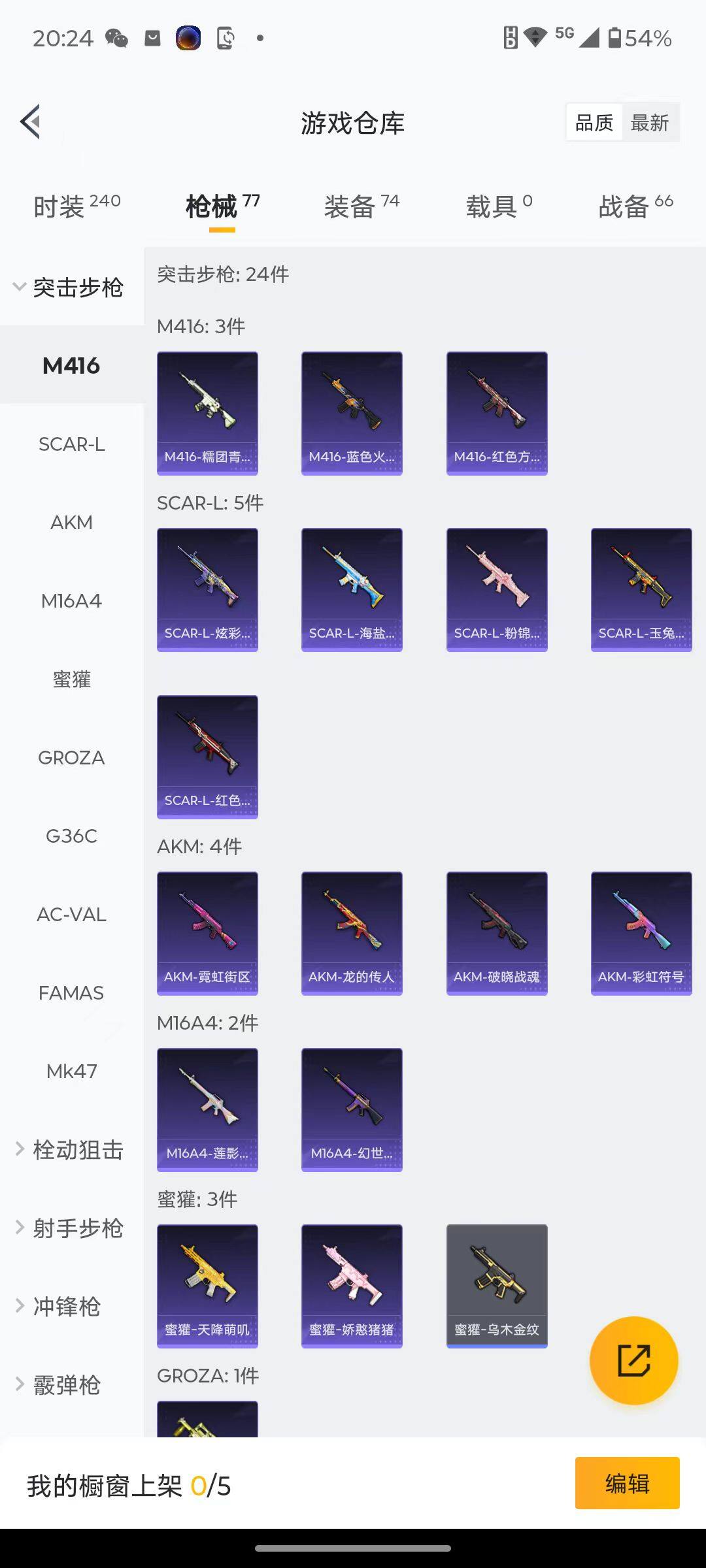Viewport: 706px width, 1568px height.
Task: Open the SCAR-L-海盐 skin
Action: (x=352, y=589)
